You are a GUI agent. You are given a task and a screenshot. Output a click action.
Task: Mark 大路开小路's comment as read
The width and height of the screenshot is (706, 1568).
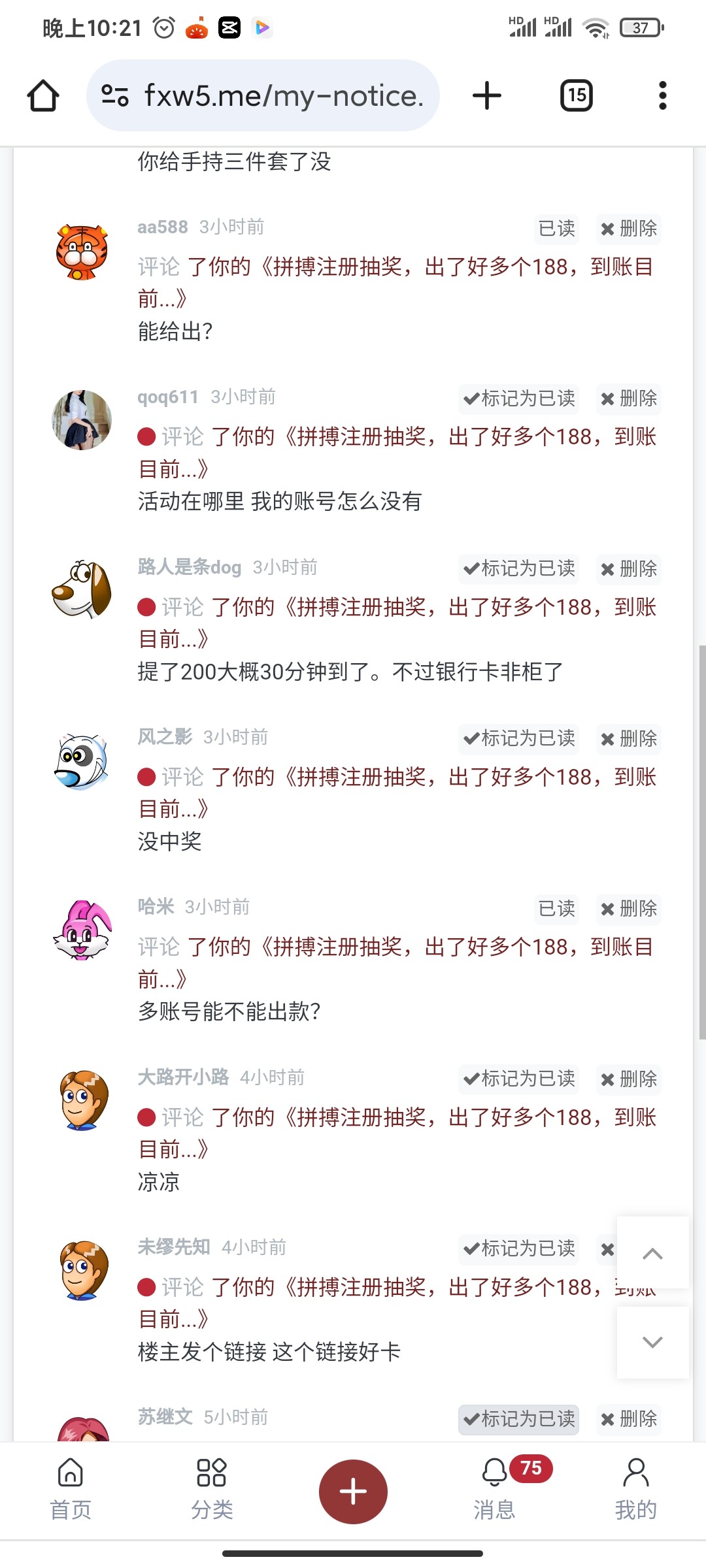(x=519, y=1079)
